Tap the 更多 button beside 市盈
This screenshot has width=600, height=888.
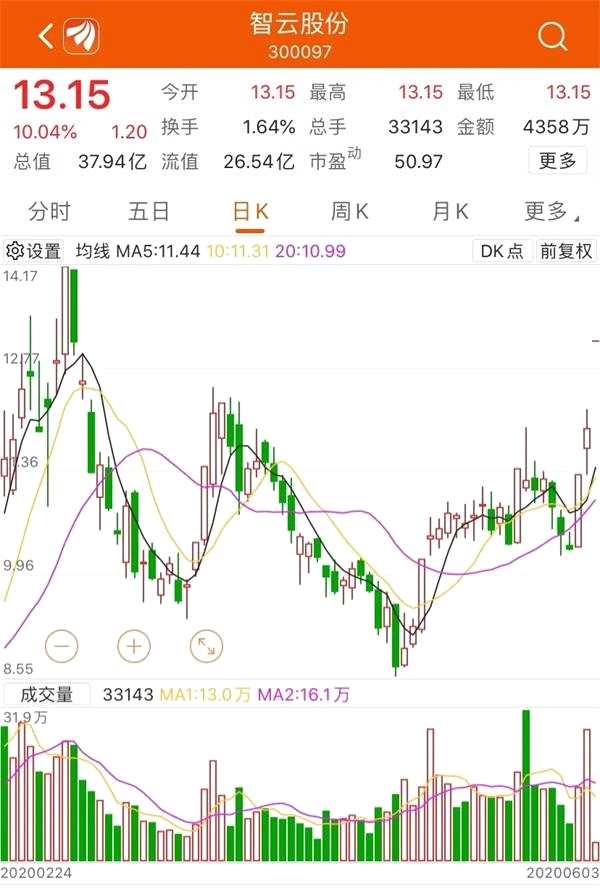tap(557, 160)
